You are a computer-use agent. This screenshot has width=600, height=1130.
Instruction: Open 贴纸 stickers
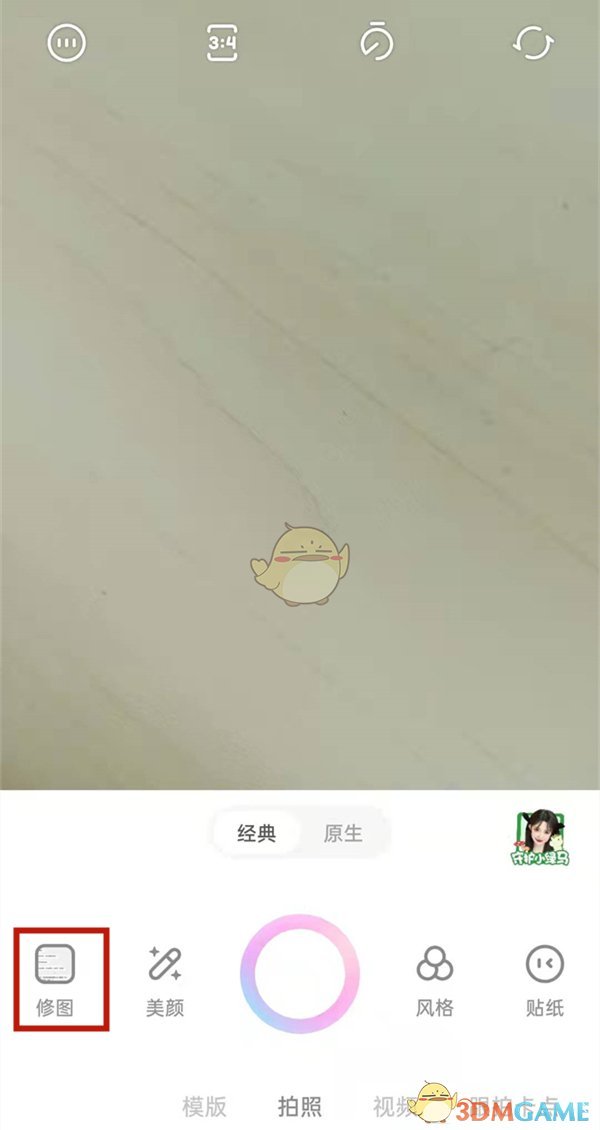(x=545, y=977)
